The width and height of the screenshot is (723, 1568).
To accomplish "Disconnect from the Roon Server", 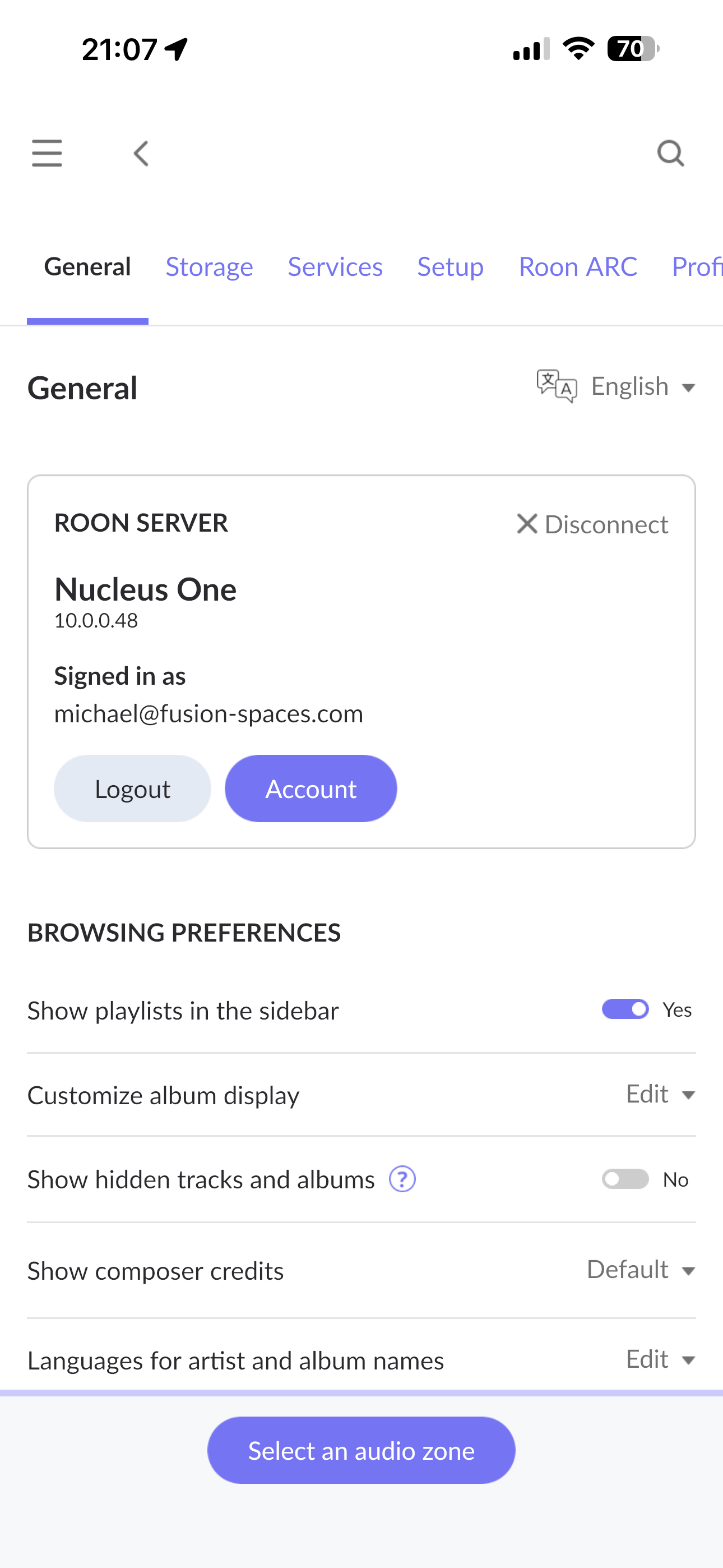I will 592,524.
